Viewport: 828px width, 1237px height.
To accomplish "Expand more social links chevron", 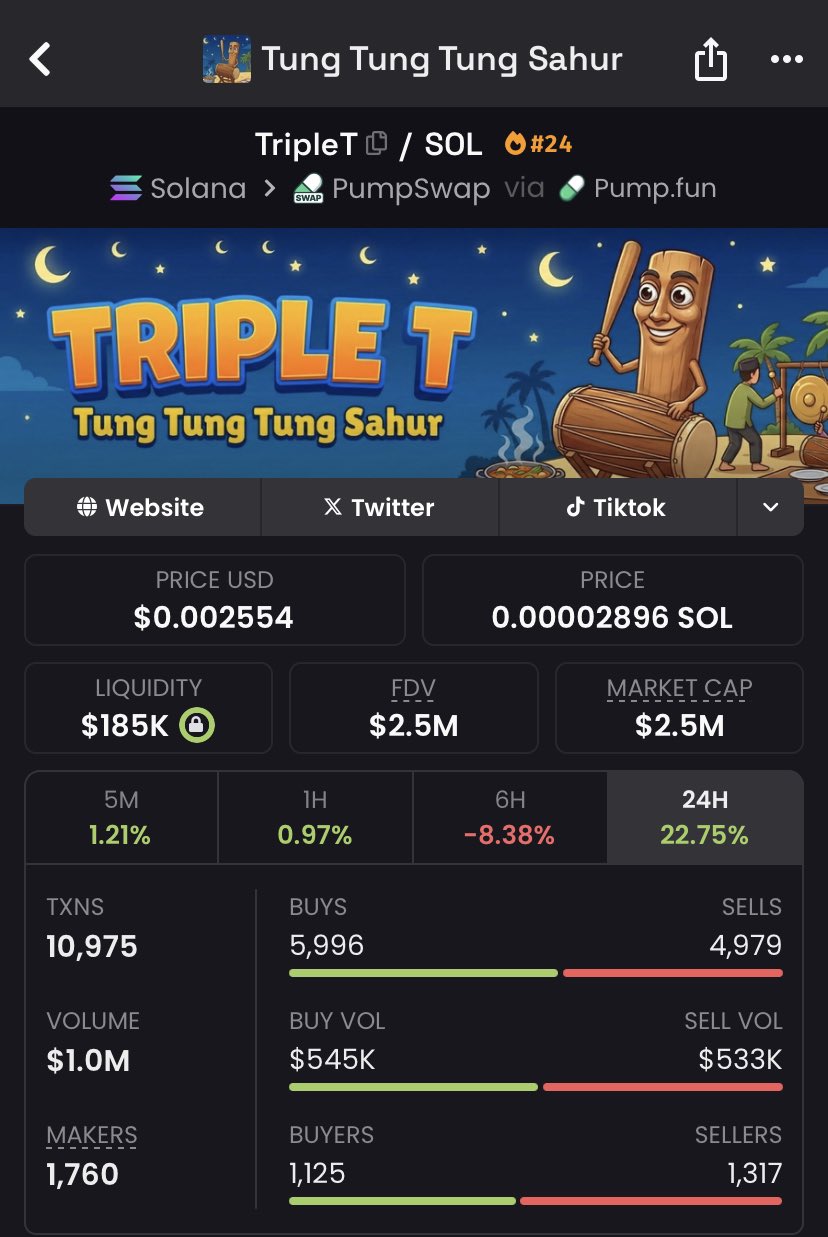I will (x=770, y=507).
